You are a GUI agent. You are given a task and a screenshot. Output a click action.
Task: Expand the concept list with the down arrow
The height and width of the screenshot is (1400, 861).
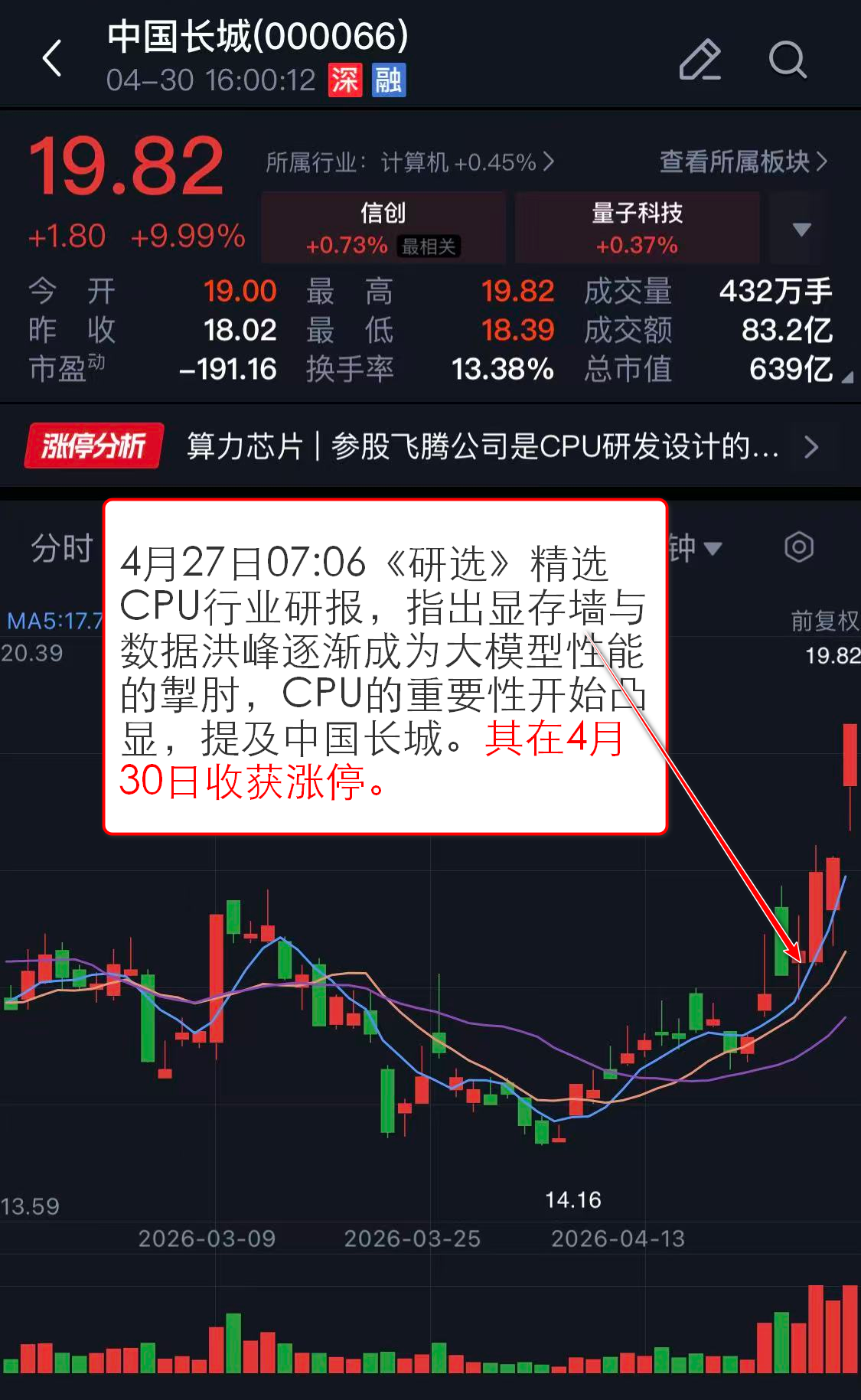pos(801,229)
